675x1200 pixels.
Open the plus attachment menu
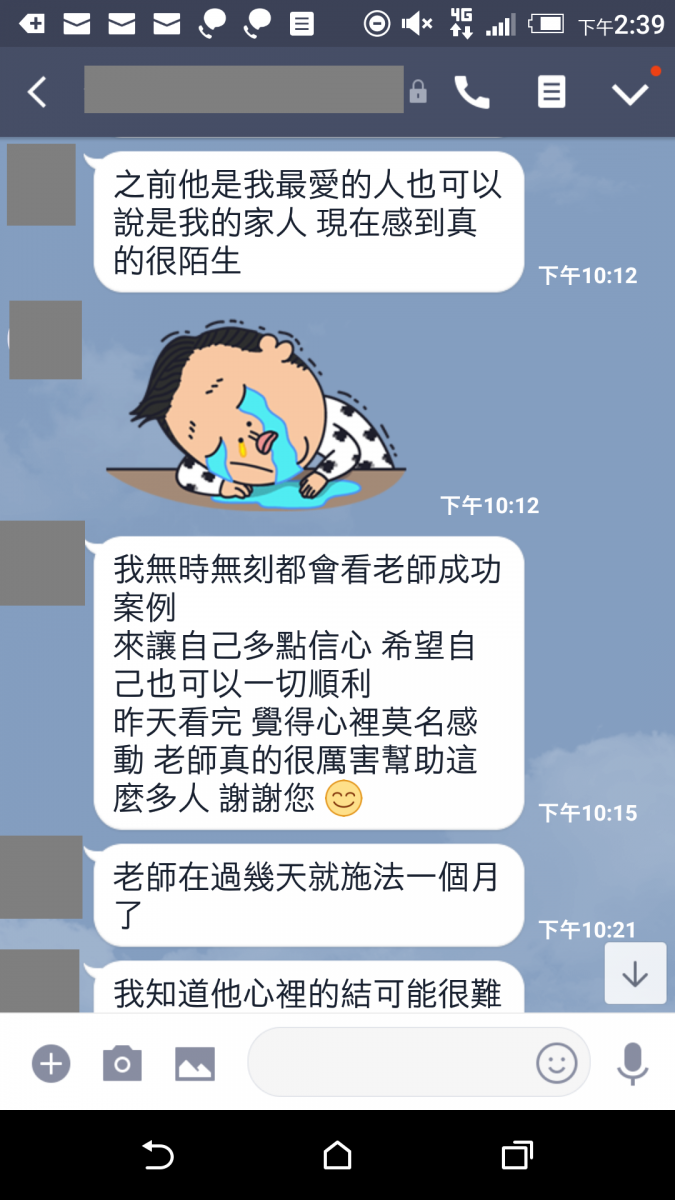point(50,1062)
